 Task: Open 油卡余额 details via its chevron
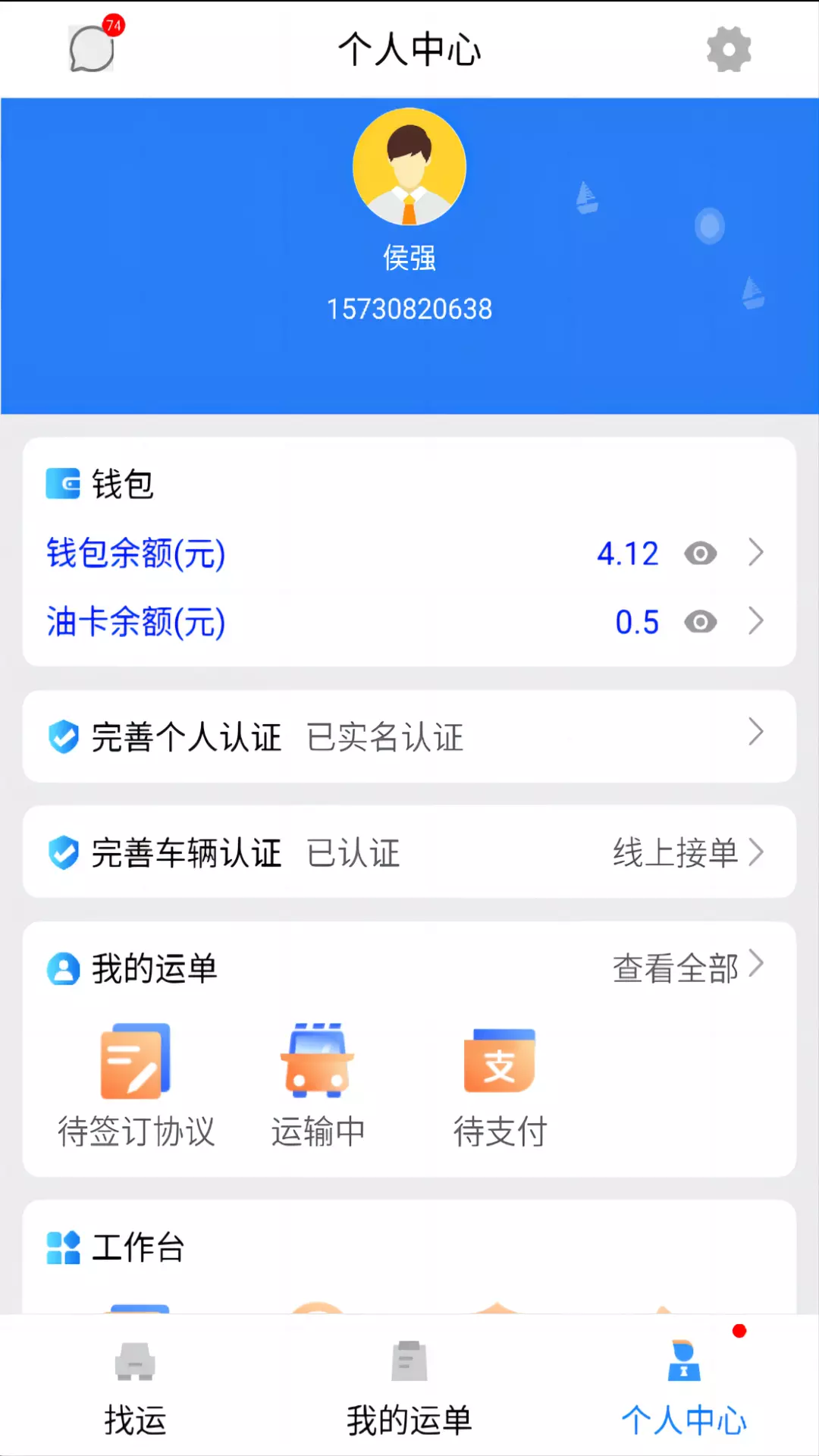click(x=755, y=621)
